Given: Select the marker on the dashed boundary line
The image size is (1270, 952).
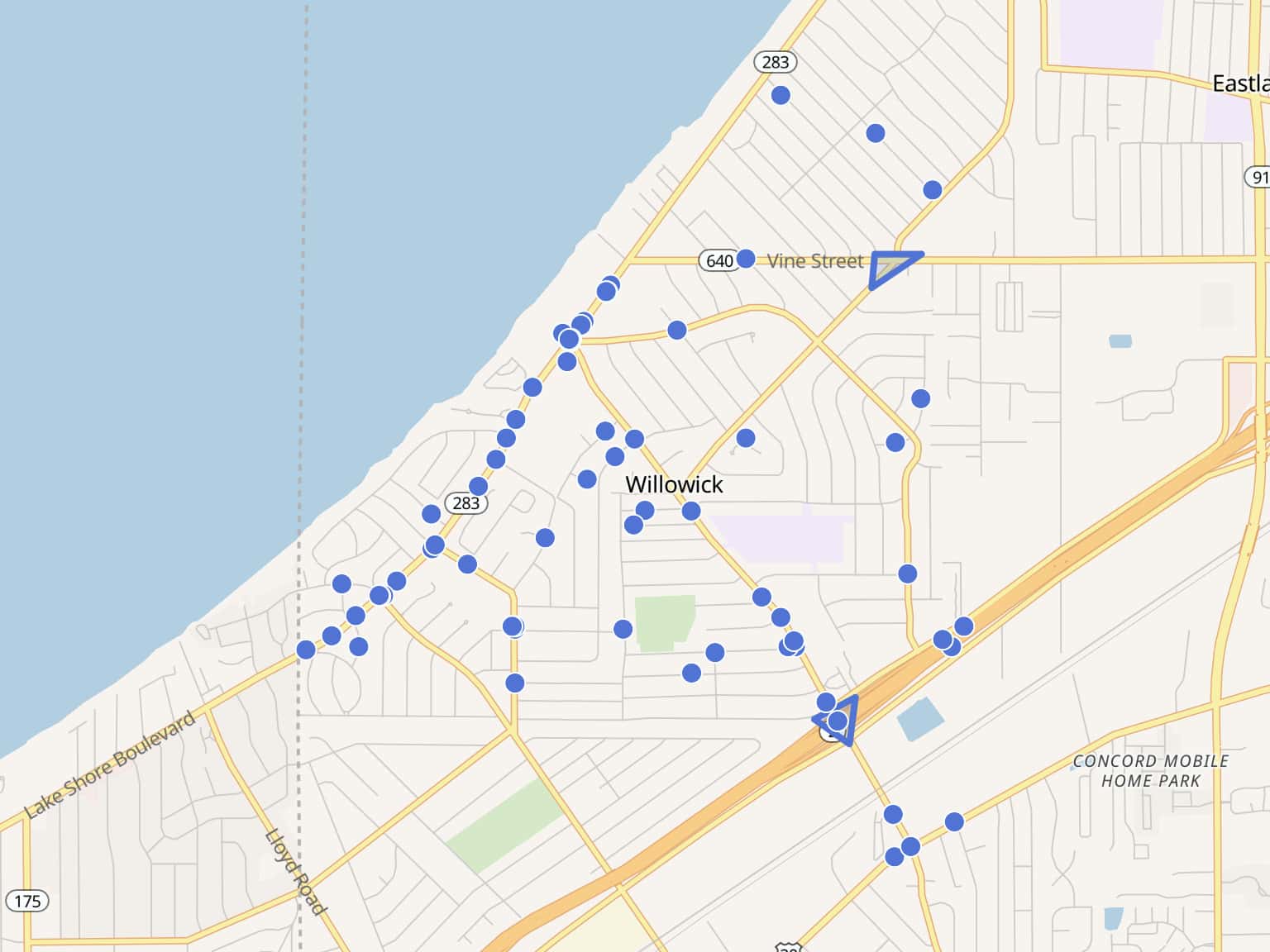Looking at the screenshot, I should click(306, 650).
